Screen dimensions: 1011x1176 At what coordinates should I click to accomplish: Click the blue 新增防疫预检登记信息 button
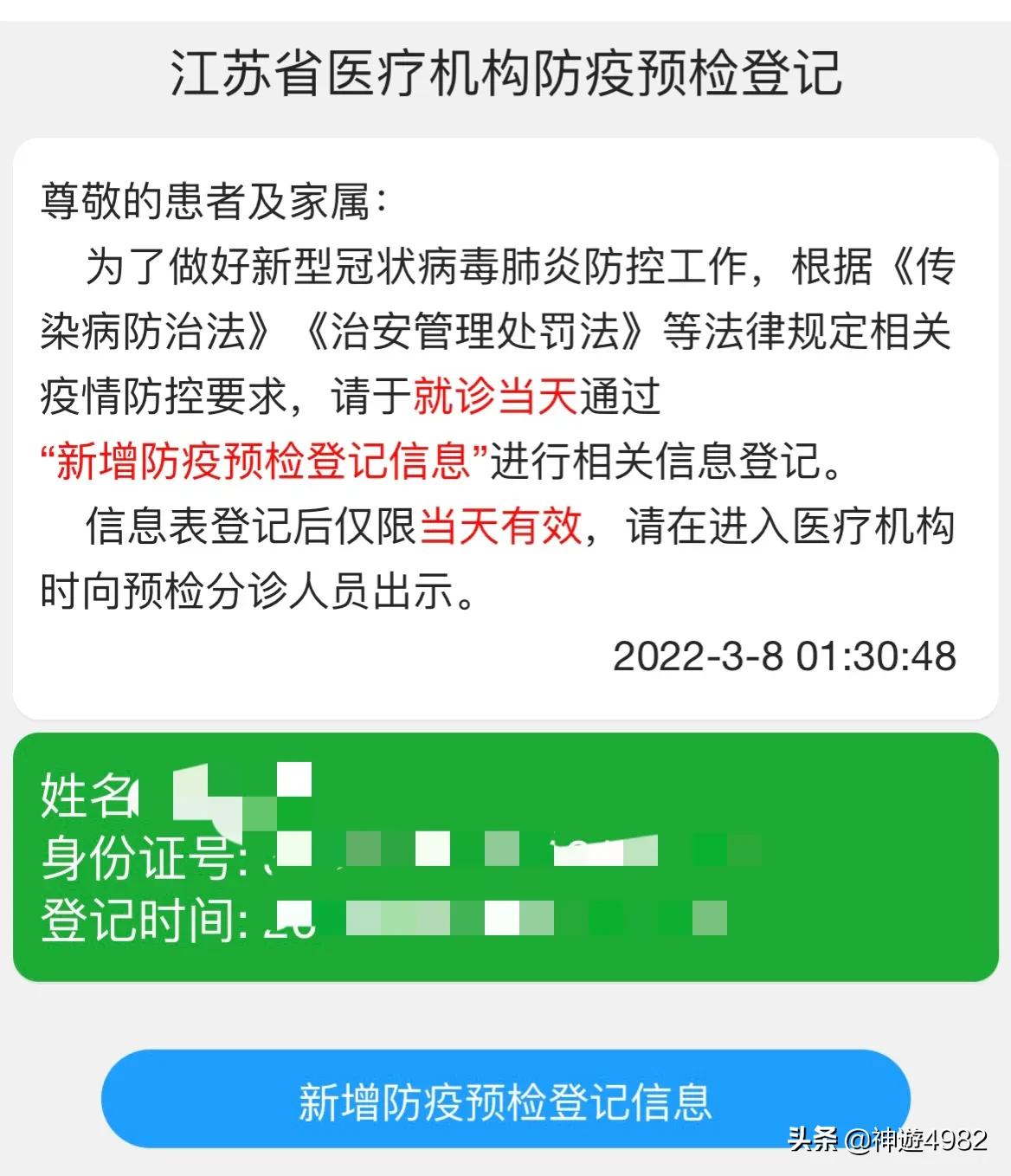[x=505, y=1098]
